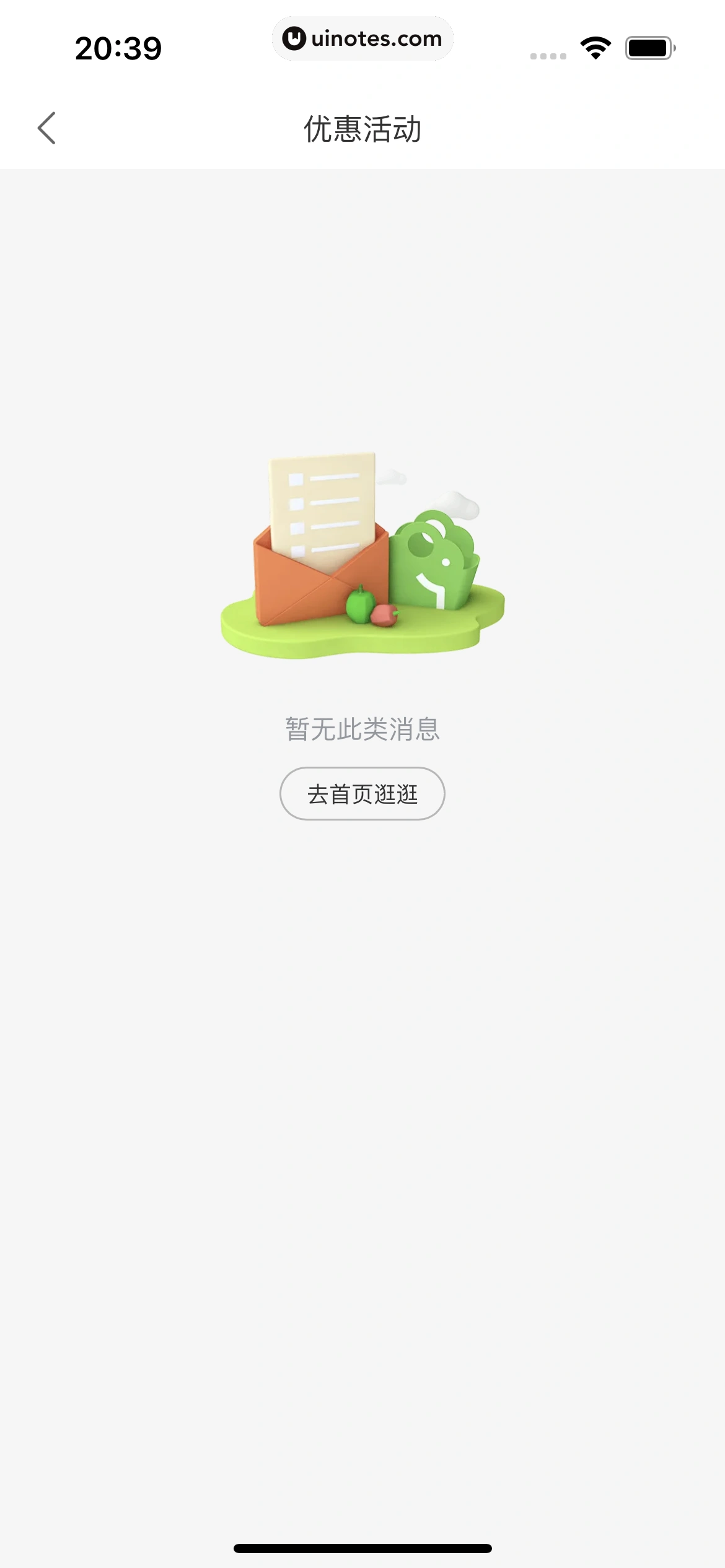Select the 优惠活动 page title
The image size is (725, 1568).
click(362, 128)
